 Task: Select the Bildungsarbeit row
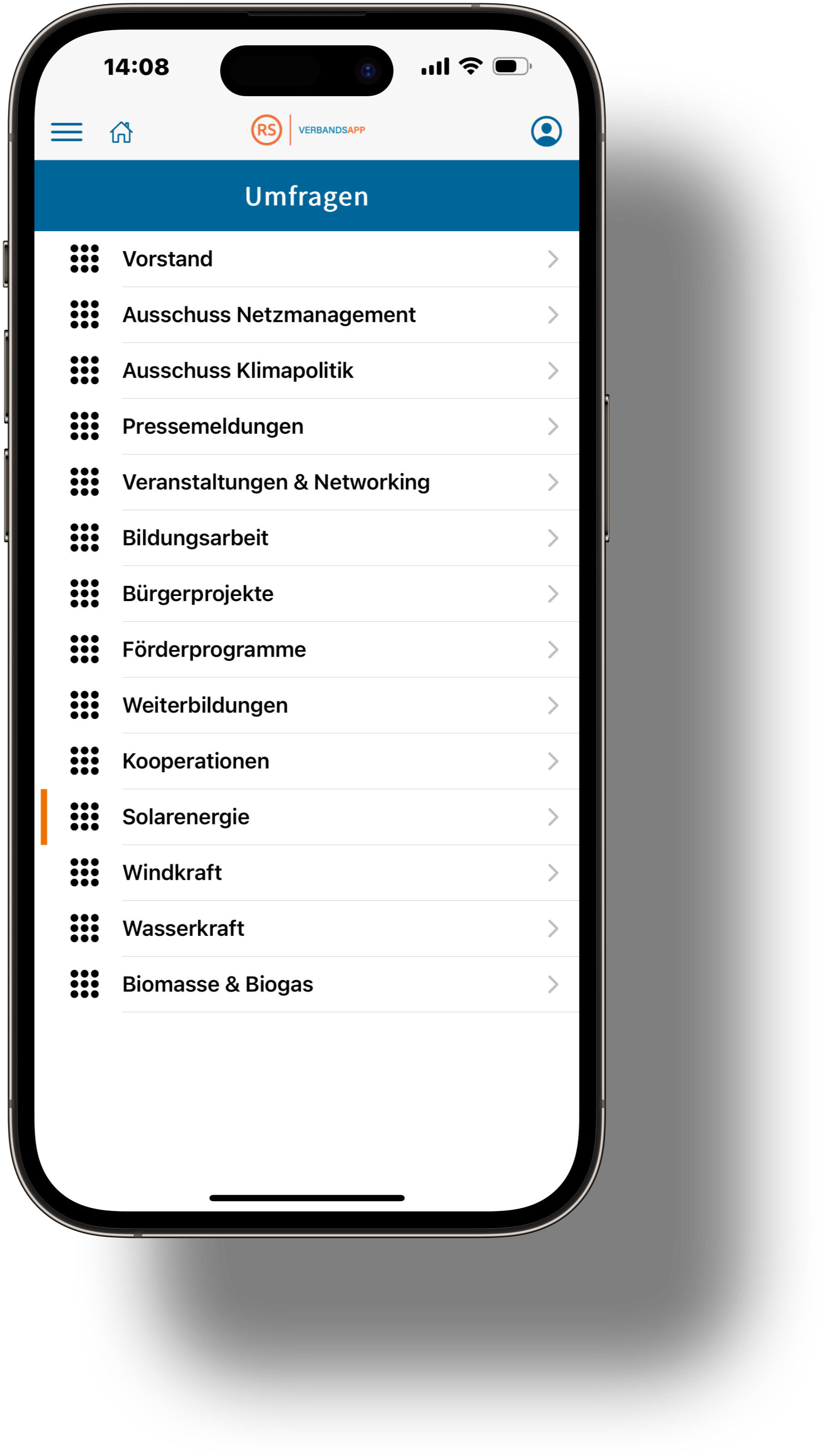click(x=306, y=538)
